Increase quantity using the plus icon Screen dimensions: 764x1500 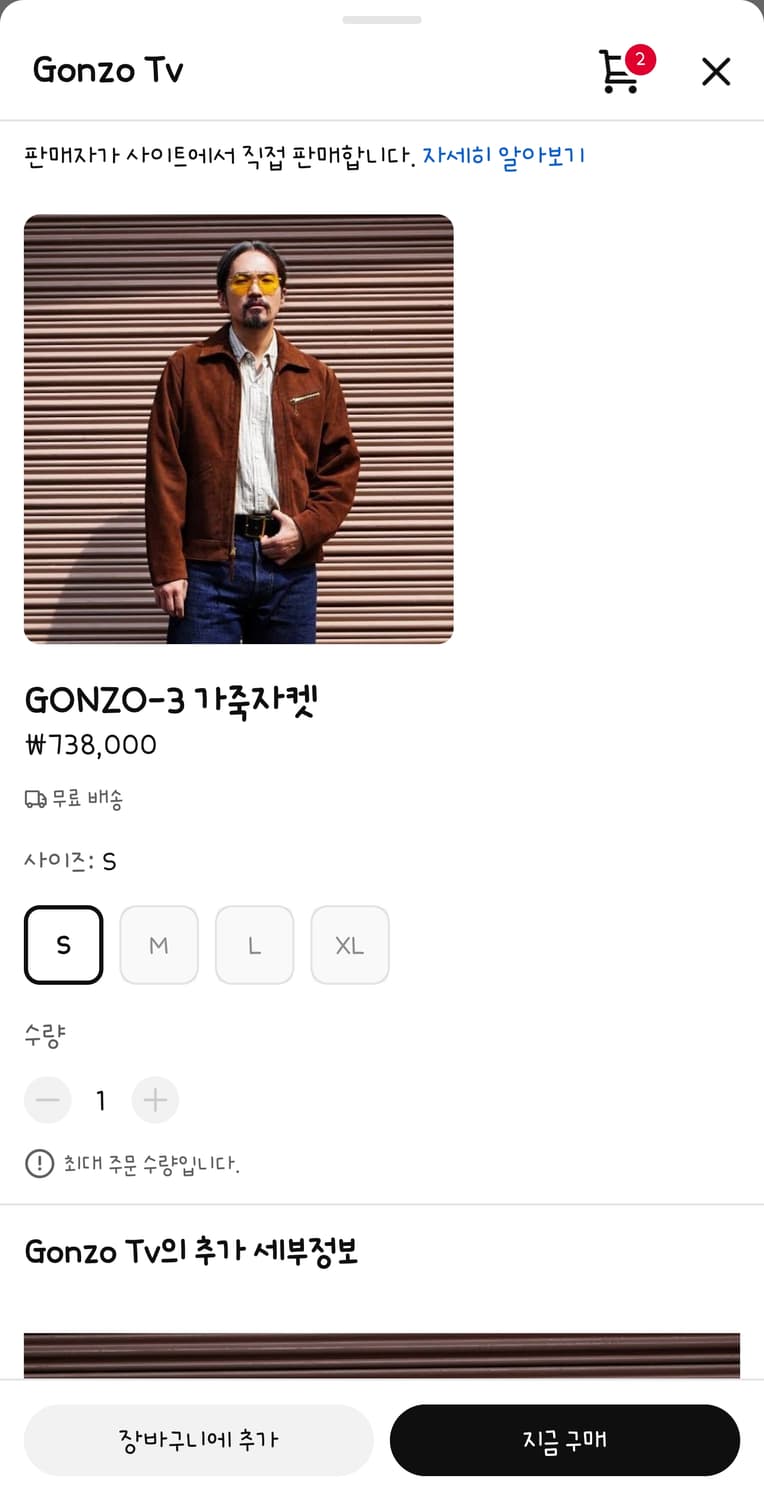tap(155, 1099)
